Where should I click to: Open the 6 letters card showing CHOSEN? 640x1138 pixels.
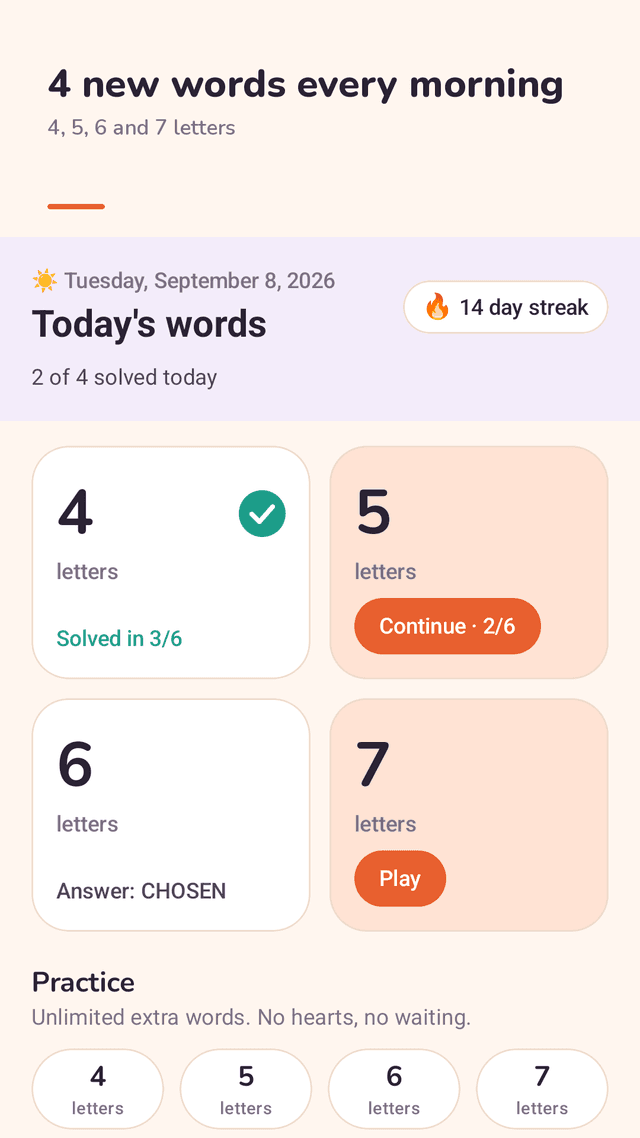171,815
